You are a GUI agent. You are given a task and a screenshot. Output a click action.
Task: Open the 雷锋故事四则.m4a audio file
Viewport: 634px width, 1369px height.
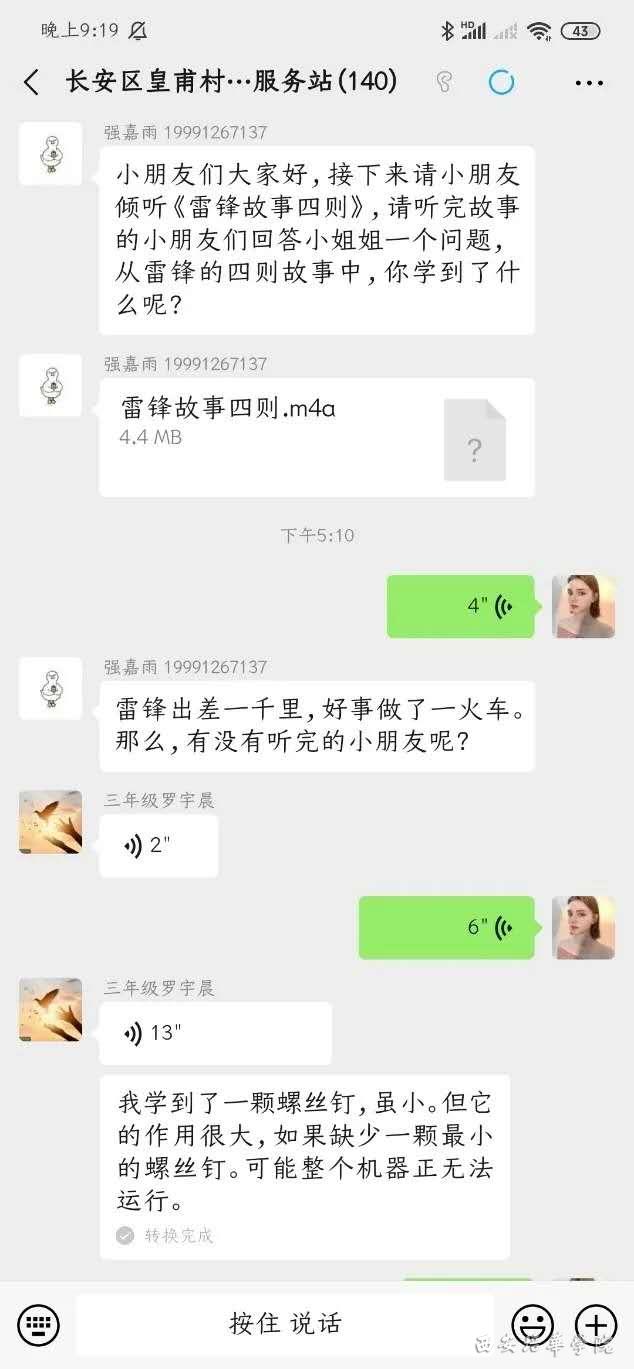tap(316, 437)
